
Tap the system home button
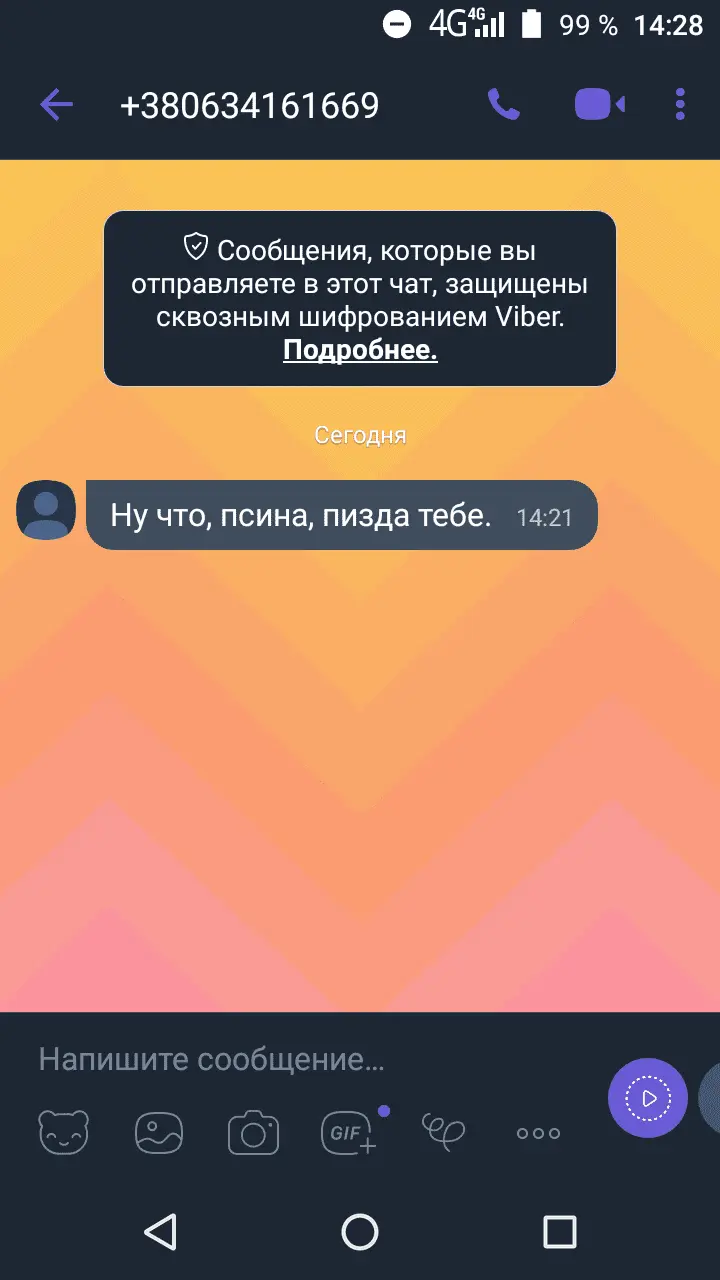[x=360, y=1232]
